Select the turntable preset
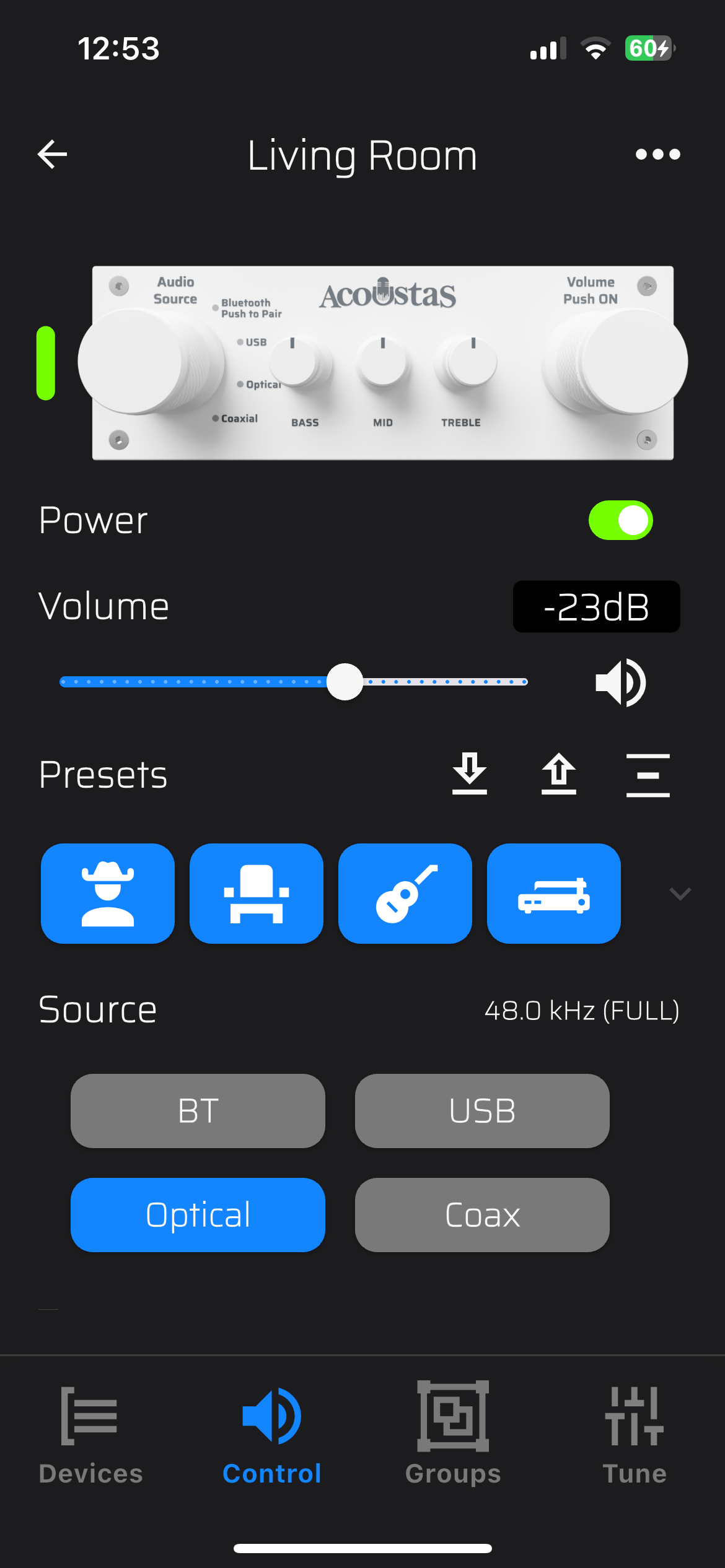This screenshot has width=725, height=1568. [554, 894]
